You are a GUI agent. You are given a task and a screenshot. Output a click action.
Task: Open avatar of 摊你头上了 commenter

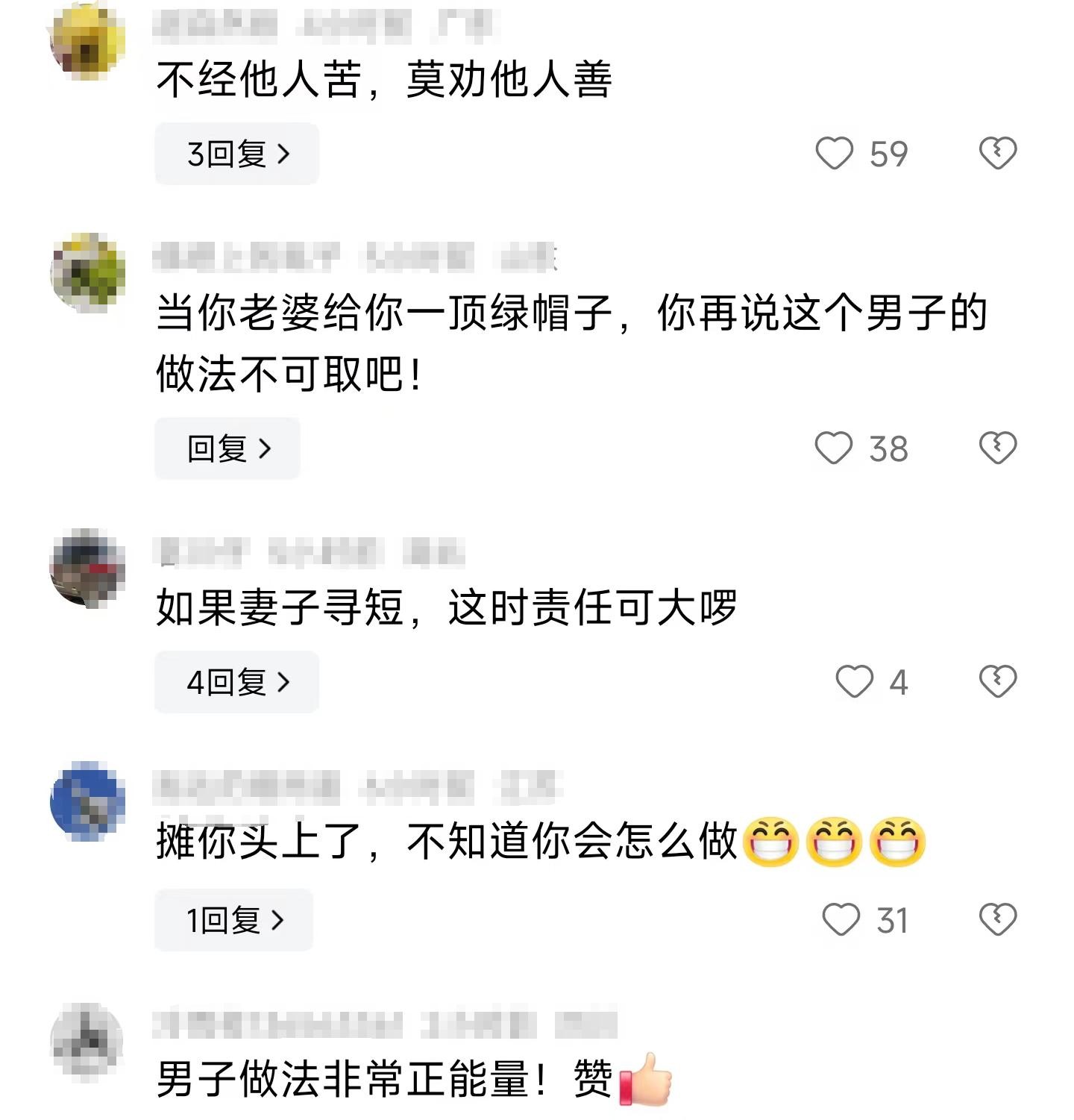pos(87,802)
